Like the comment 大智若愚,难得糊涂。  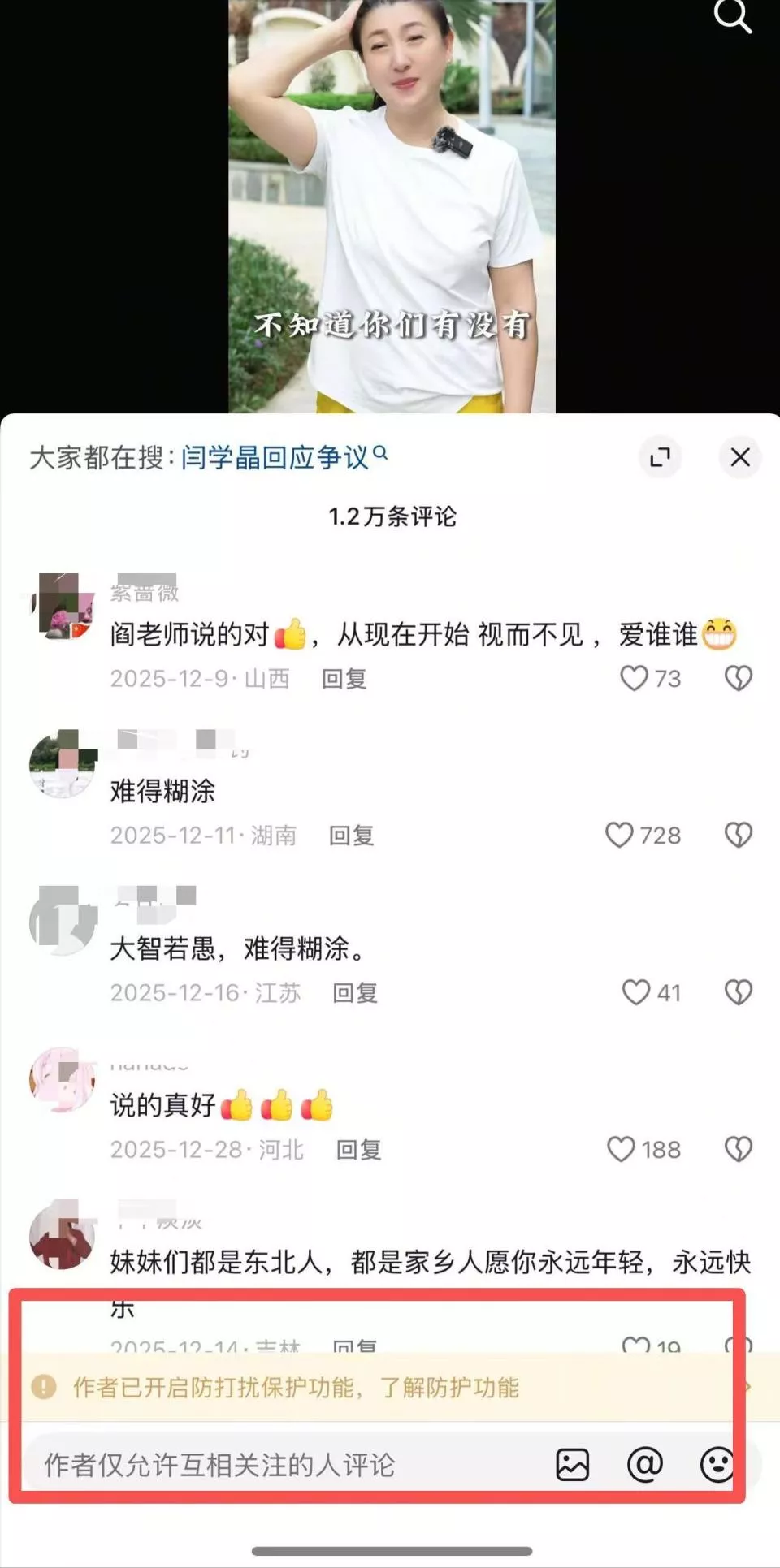(636, 992)
